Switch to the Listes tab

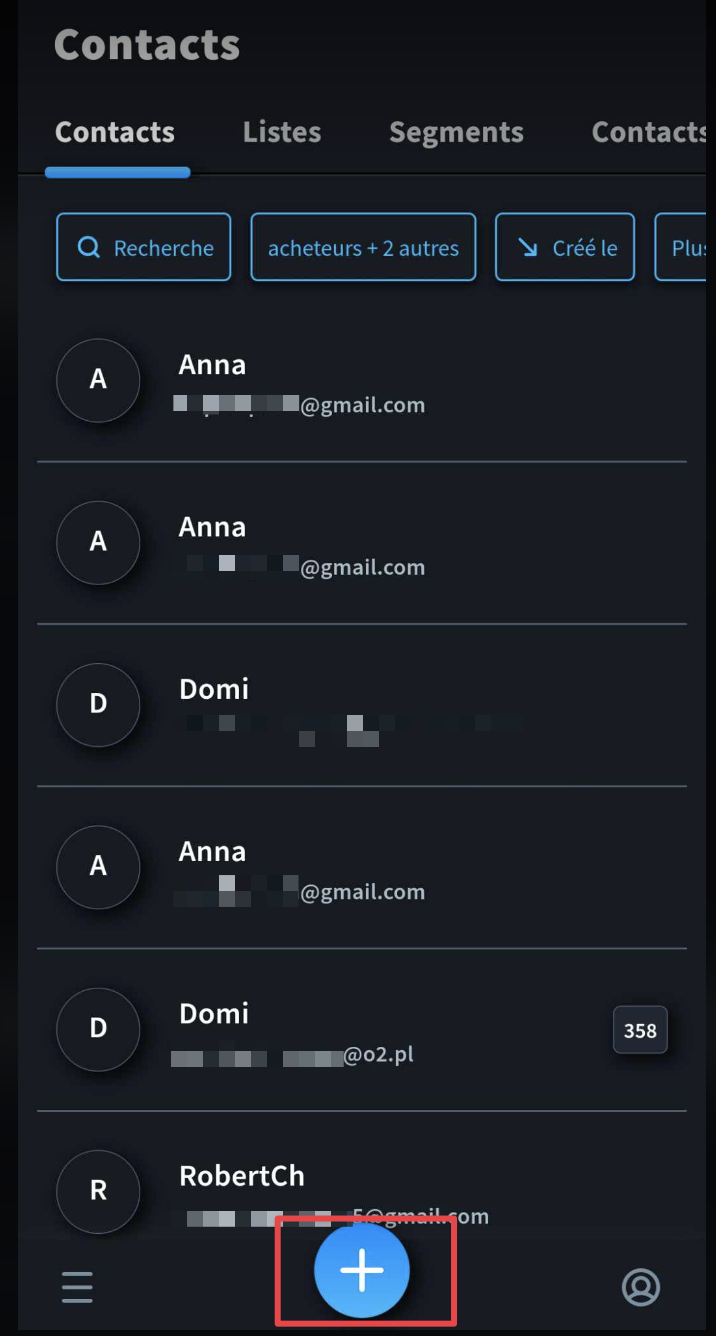coord(282,132)
